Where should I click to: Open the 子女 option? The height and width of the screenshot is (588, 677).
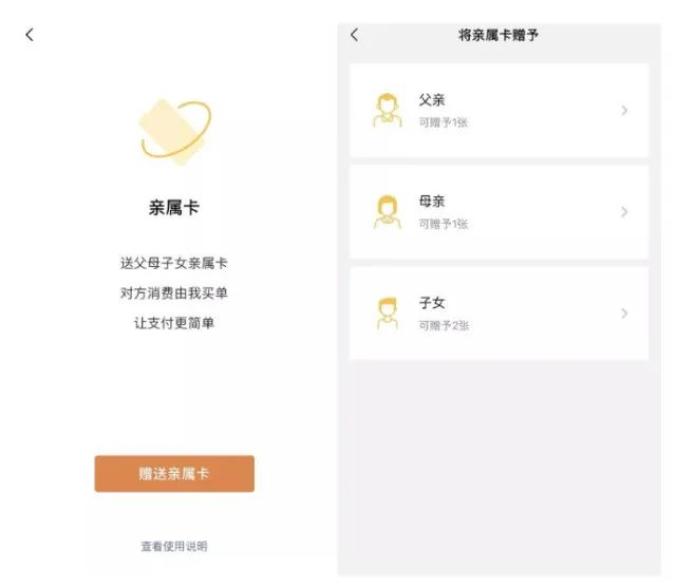pos(498,313)
